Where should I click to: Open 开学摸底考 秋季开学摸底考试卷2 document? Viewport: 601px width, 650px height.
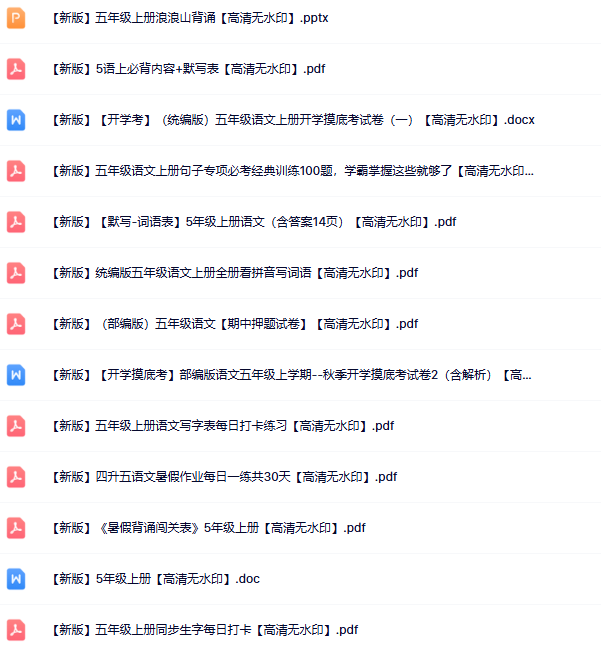(x=292, y=375)
